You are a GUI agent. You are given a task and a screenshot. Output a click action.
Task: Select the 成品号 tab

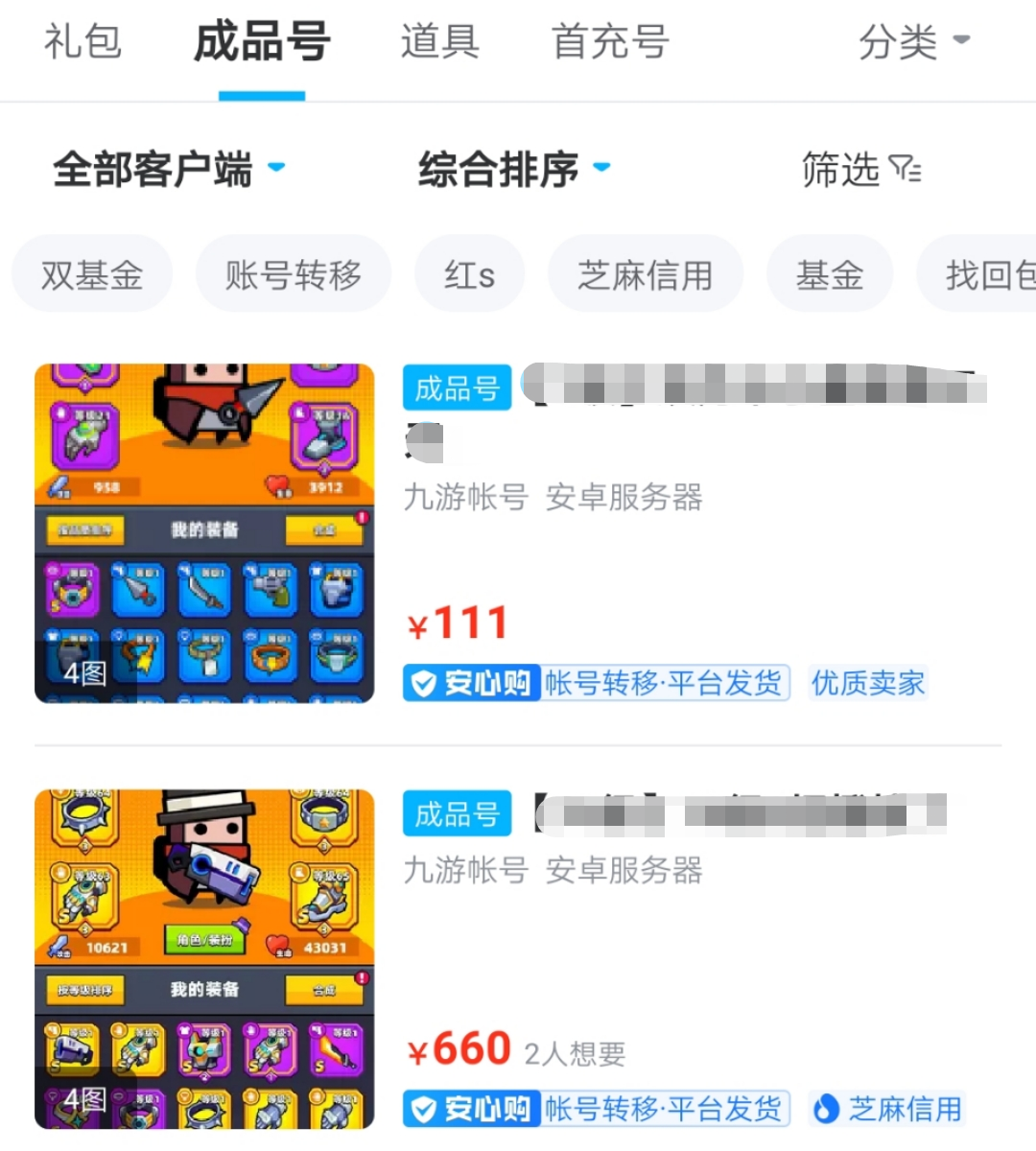[262, 42]
